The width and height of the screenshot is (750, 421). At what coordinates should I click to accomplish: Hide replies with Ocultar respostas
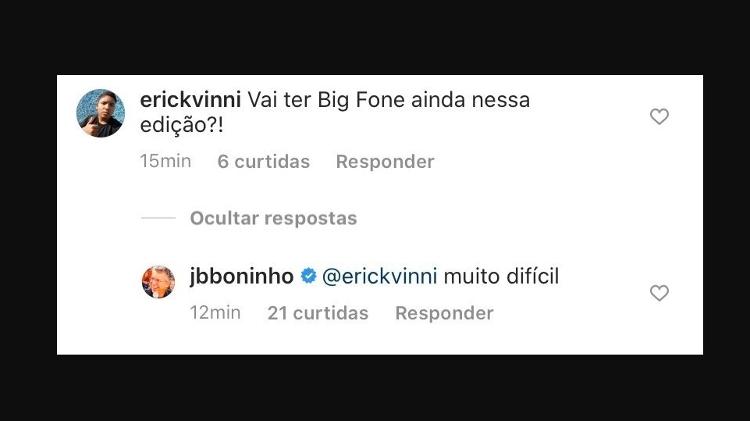273,217
